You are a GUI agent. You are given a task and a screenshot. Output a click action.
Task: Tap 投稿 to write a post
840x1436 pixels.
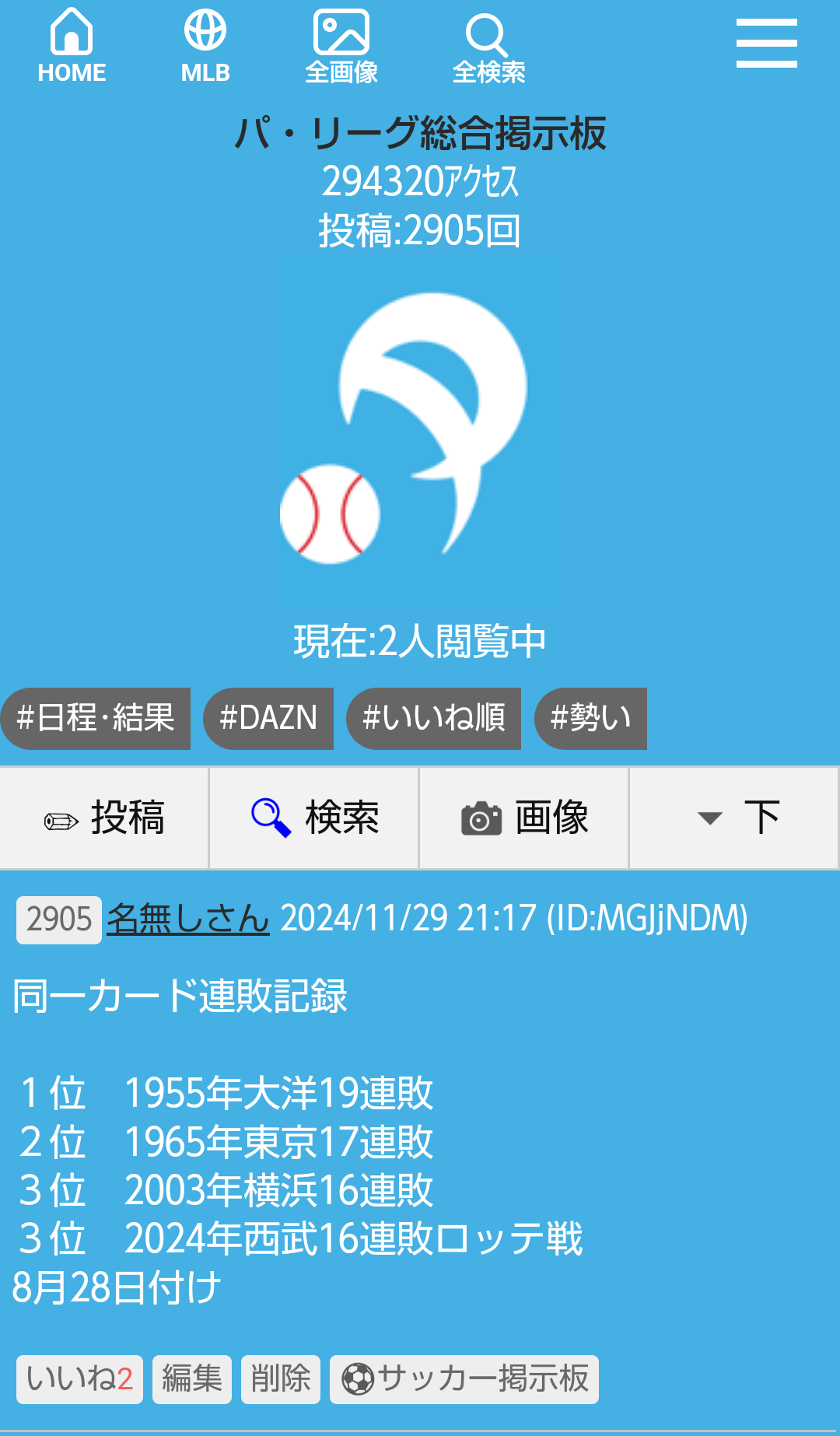(x=104, y=818)
